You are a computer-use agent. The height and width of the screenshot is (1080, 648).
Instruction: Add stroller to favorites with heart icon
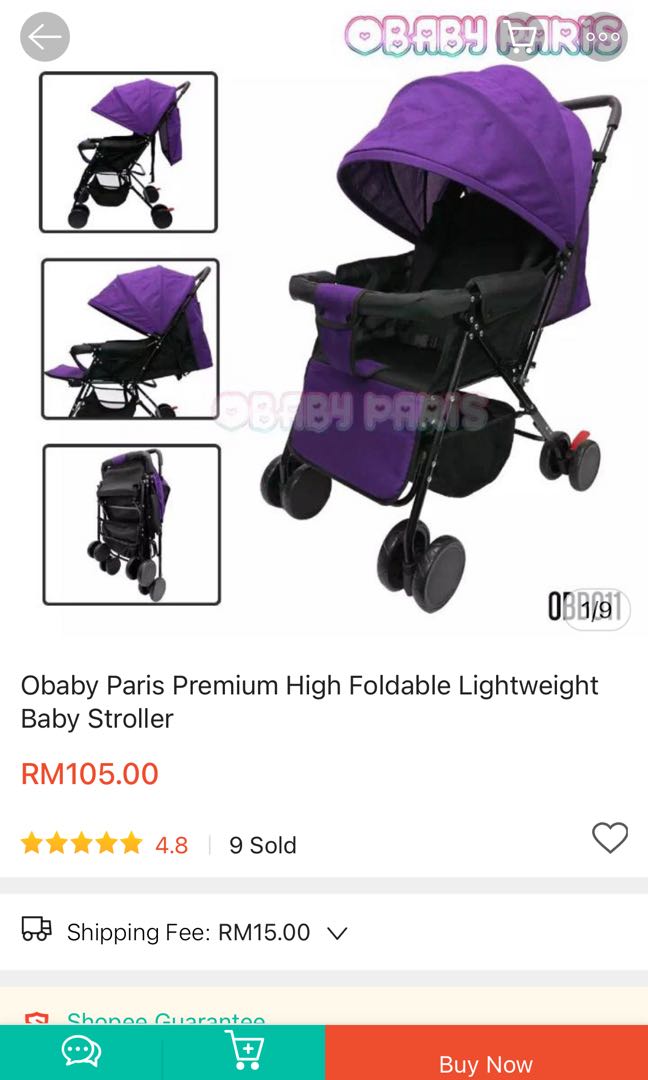610,837
